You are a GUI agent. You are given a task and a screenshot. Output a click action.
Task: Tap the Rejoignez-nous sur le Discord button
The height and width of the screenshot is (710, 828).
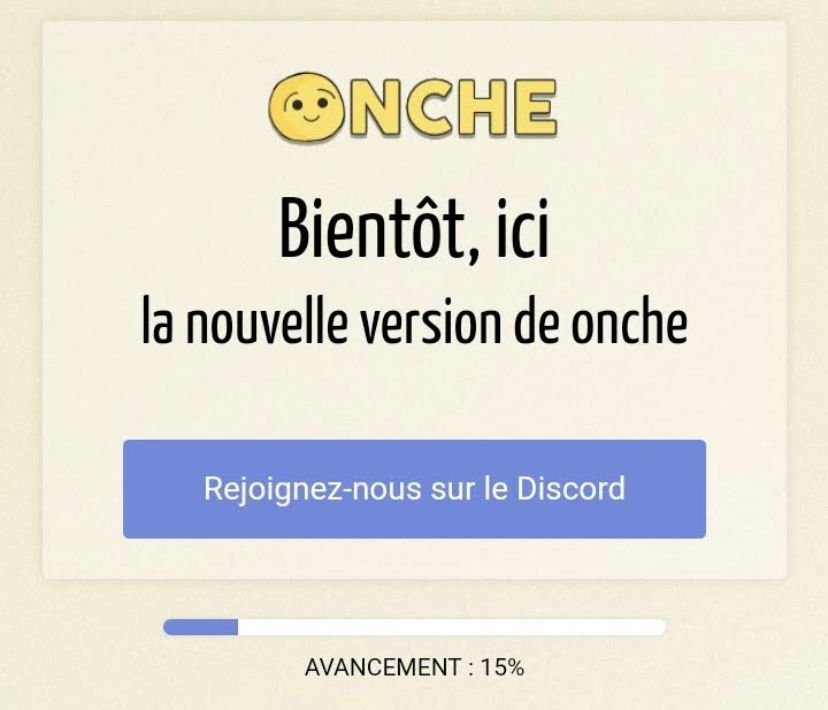click(x=414, y=489)
